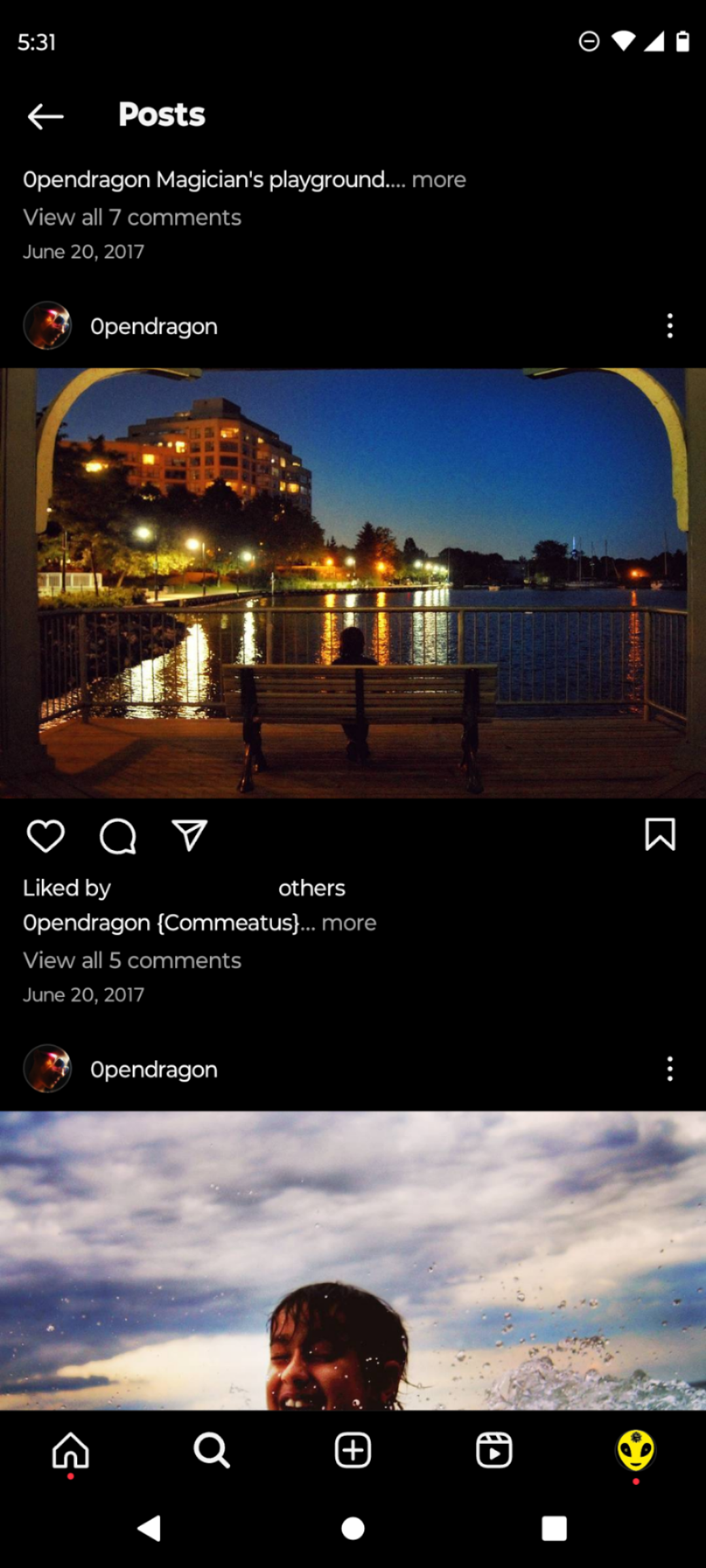Switch to the Home tab
706x1568 pixels.
[x=71, y=1450]
